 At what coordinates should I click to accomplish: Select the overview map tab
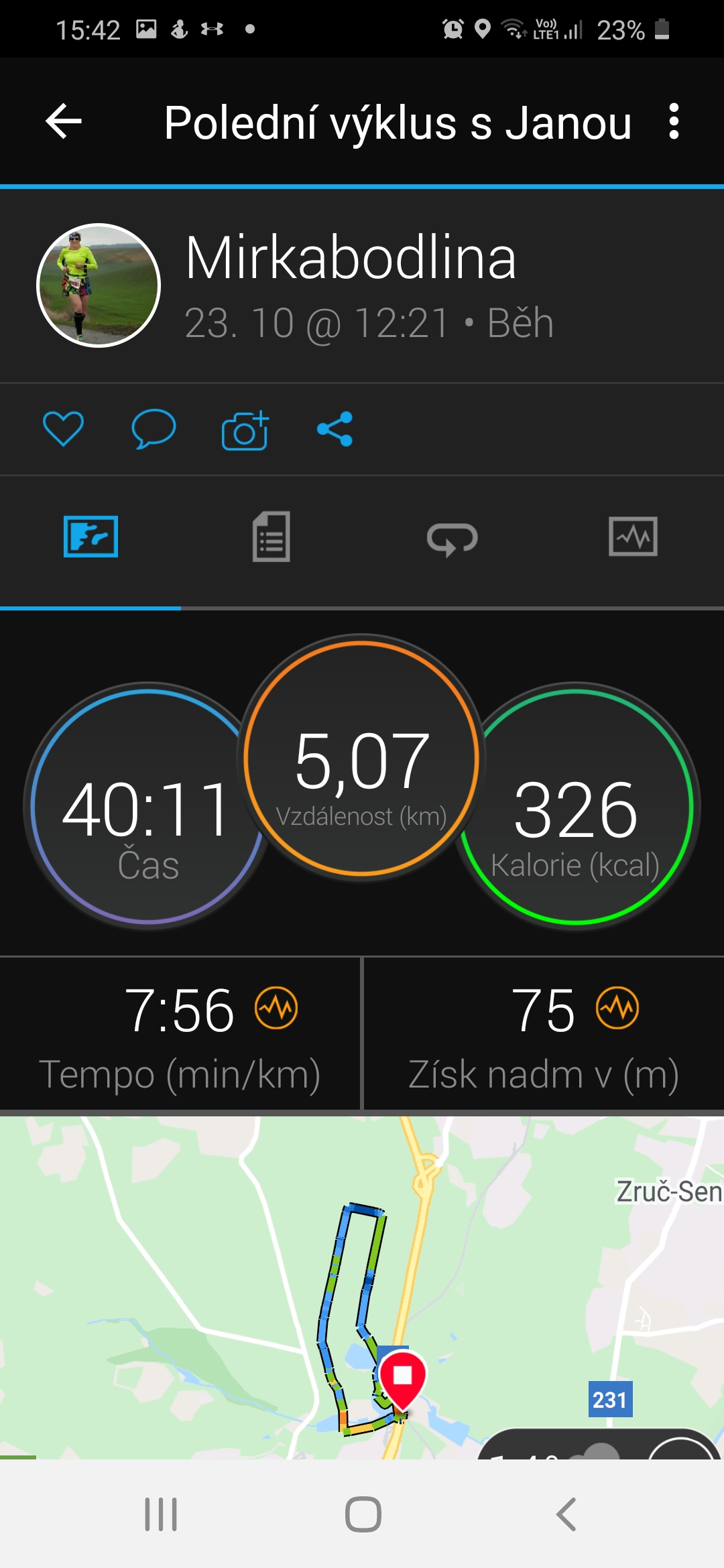pyautogui.click(x=90, y=537)
